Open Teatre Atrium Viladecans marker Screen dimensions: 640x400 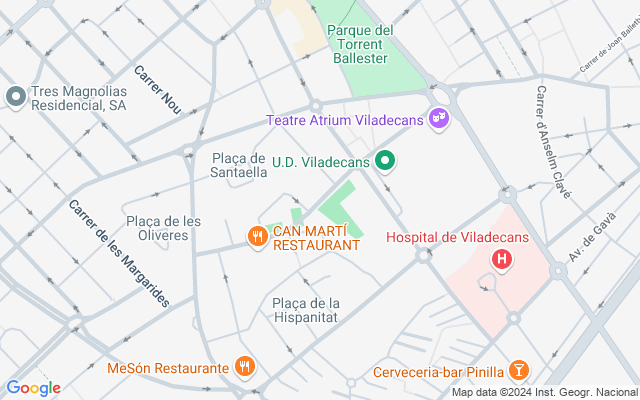(438, 119)
